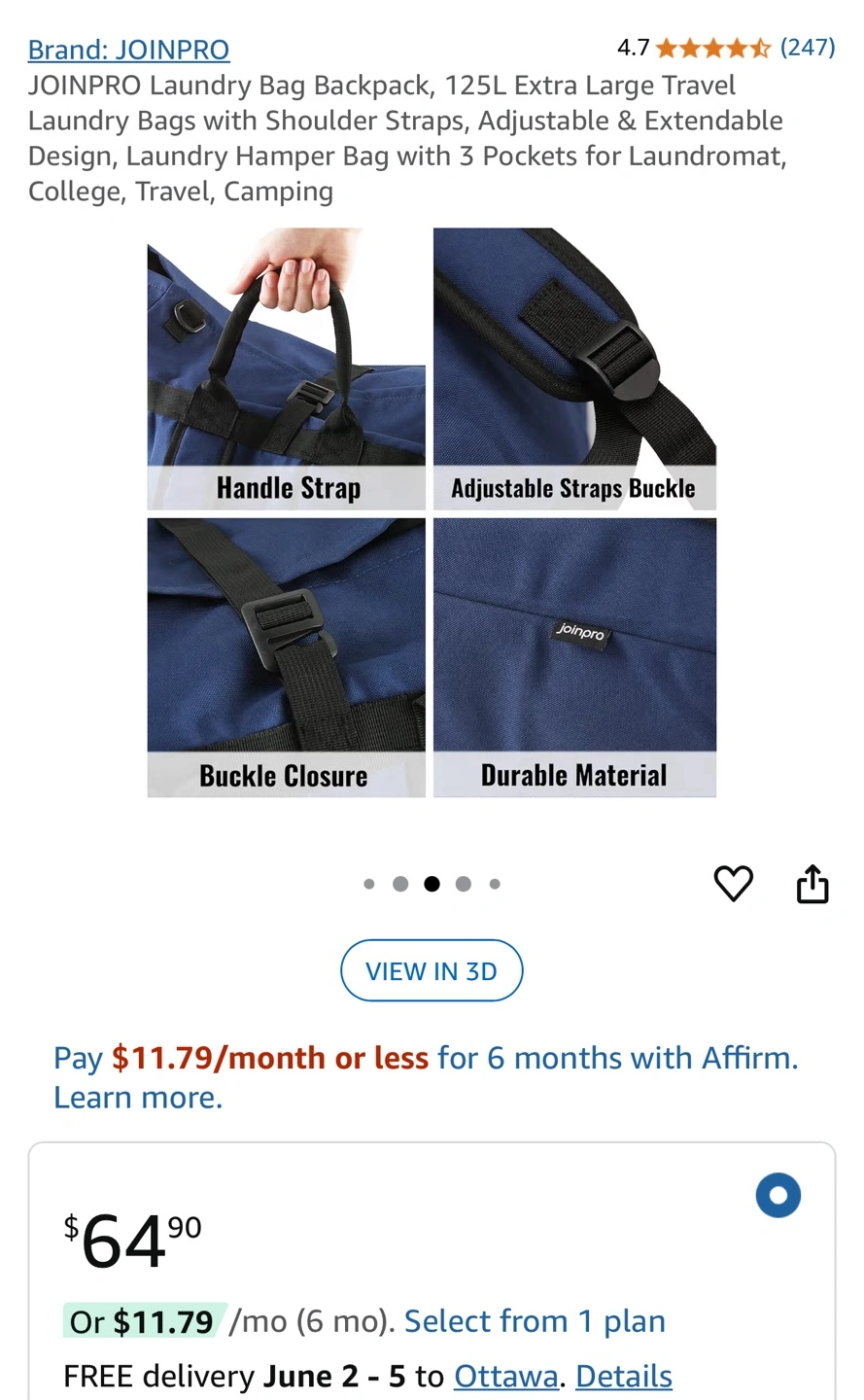Image resolution: width=864 pixels, height=1400 pixels.
Task: Open the product feature image
Action: (x=432, y=512)
